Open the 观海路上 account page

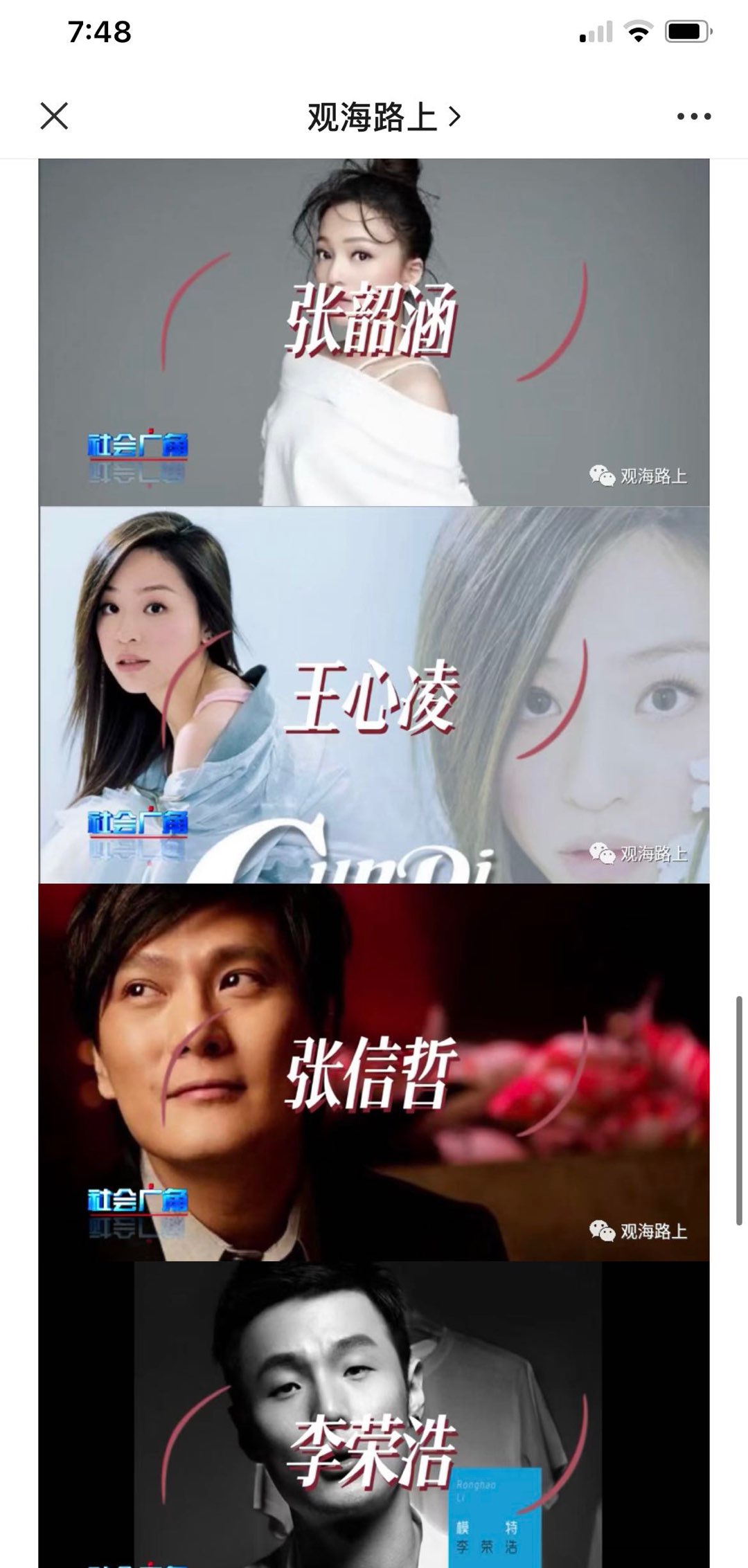click(x=383, y=117)
